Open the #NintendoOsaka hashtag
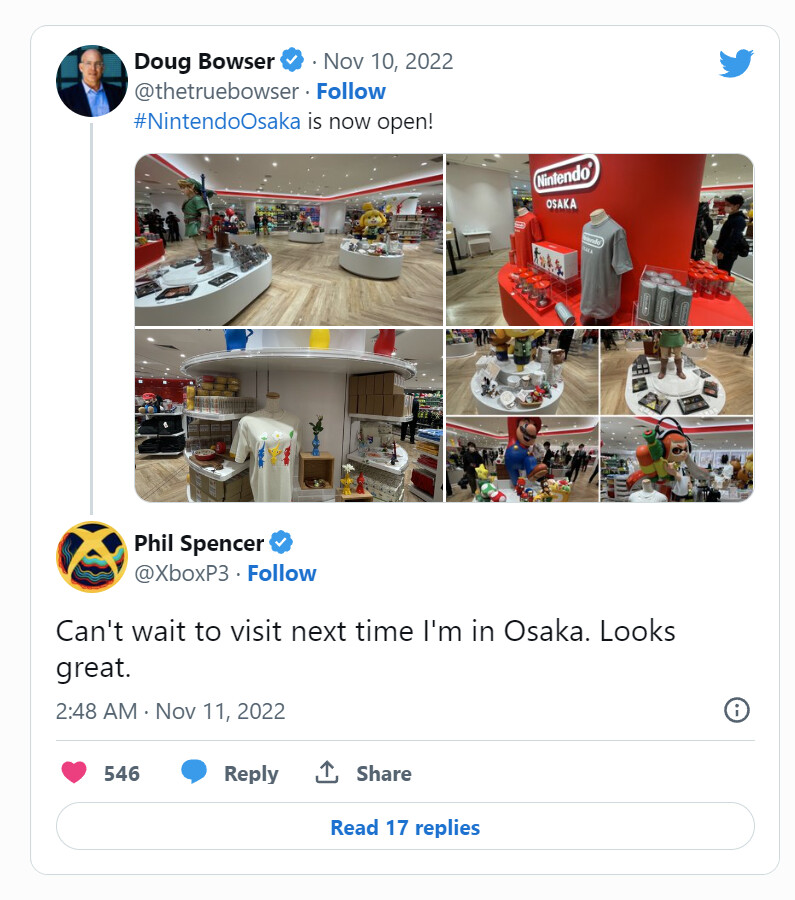The height and width of the screenshot is (900, 795). [x=217, y=121]
